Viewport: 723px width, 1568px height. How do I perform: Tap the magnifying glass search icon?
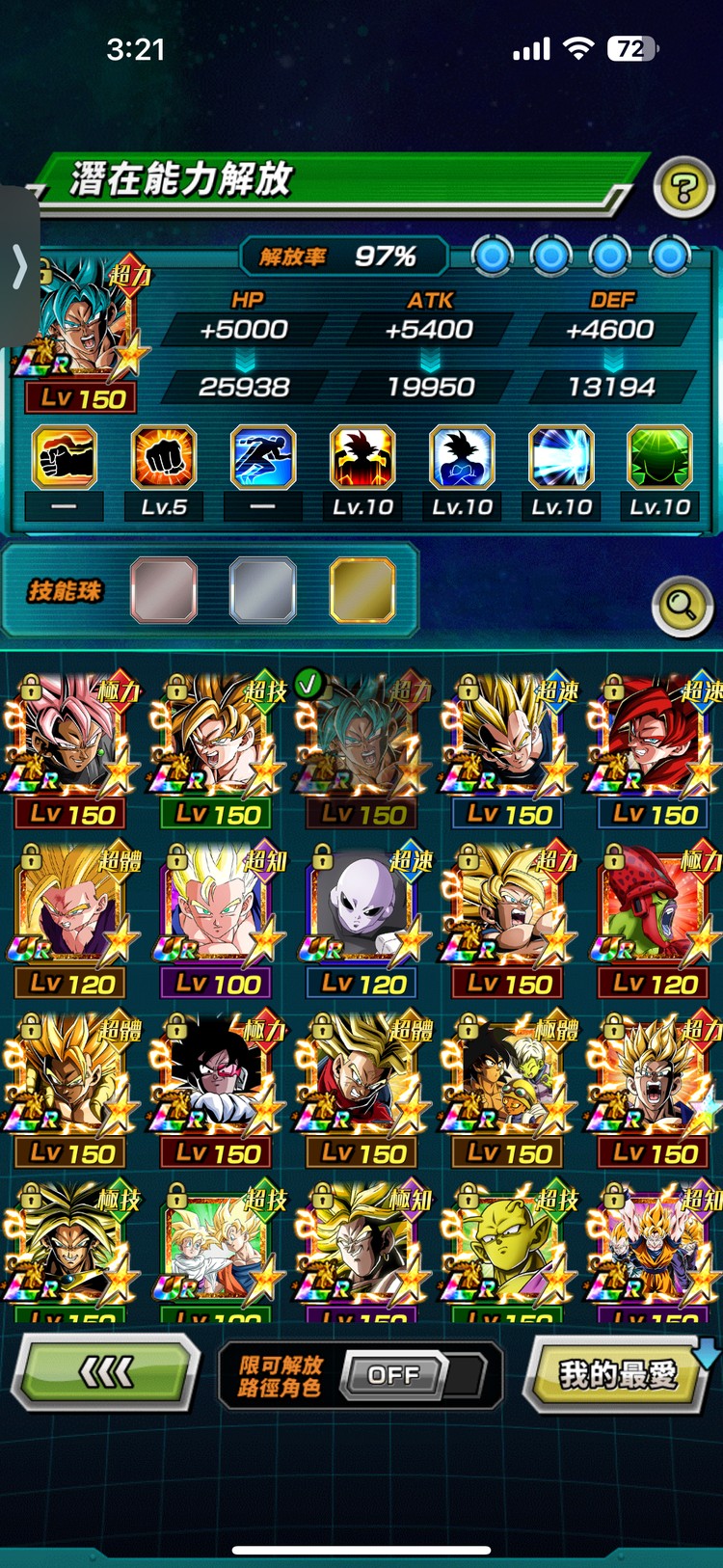pos(682,607)
